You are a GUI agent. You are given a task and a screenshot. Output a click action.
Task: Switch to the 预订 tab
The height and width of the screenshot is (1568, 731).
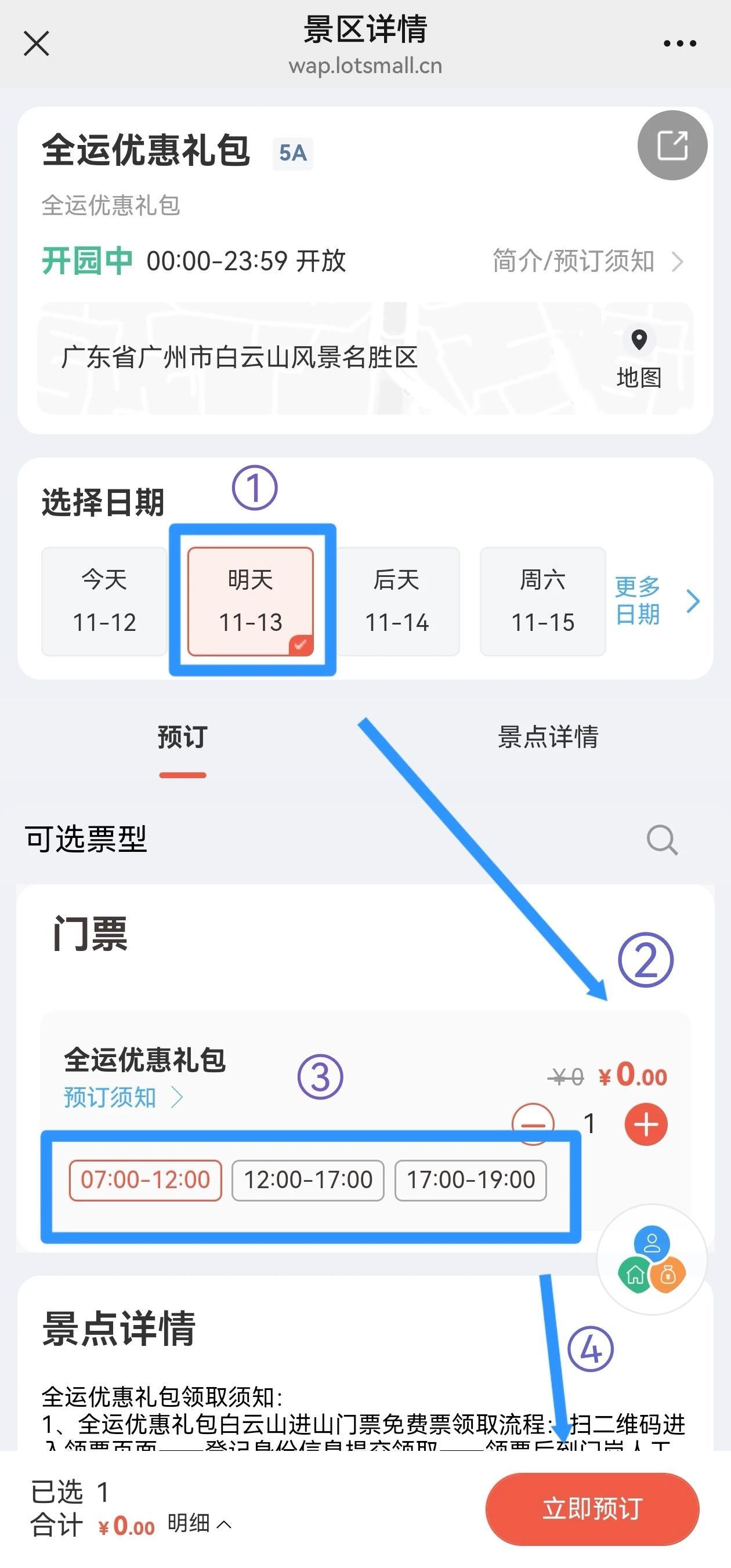(182, 738)
